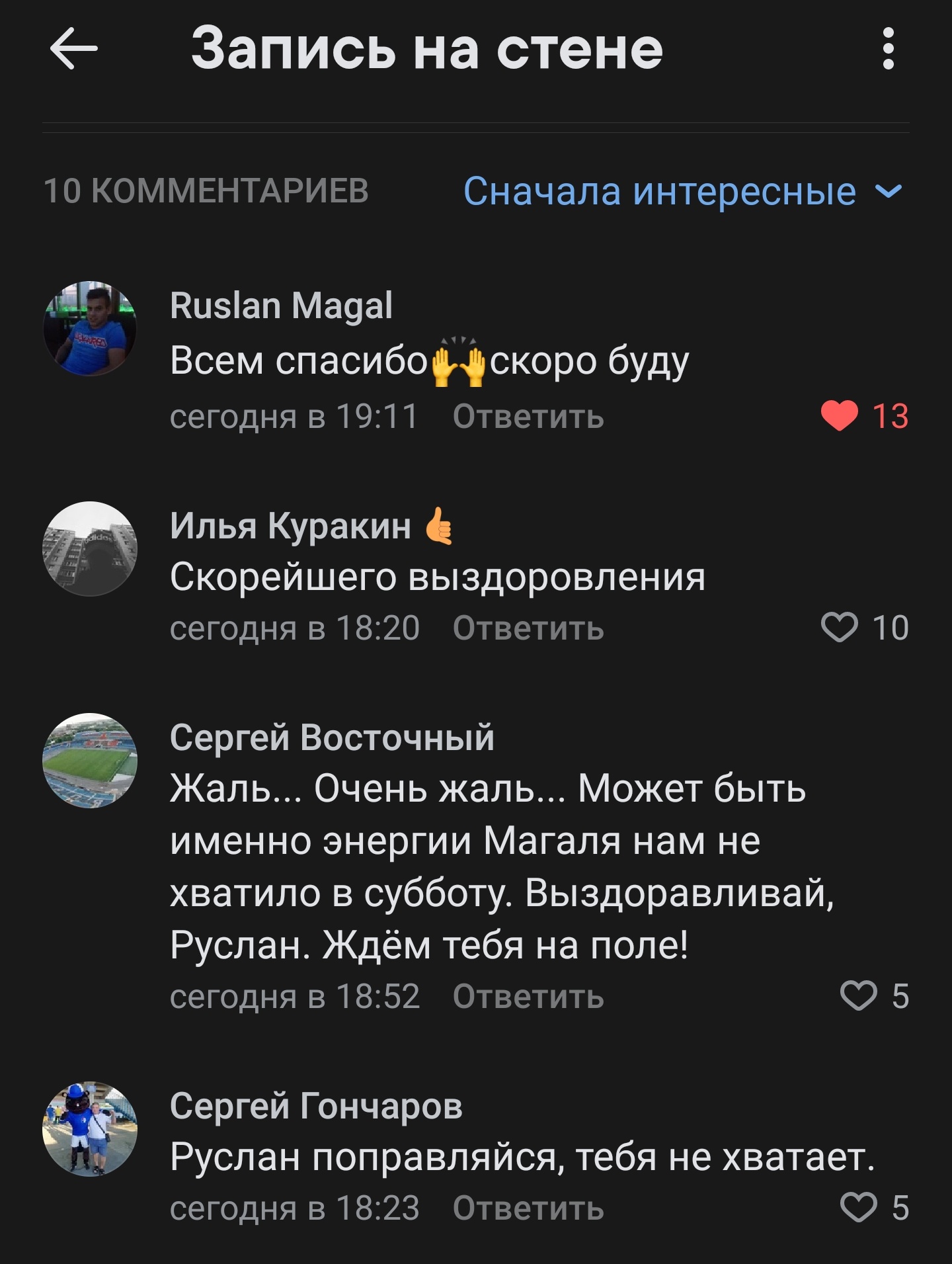Open Сергей Восточный's avatar

pyautogui.click(x=90, y=760)
